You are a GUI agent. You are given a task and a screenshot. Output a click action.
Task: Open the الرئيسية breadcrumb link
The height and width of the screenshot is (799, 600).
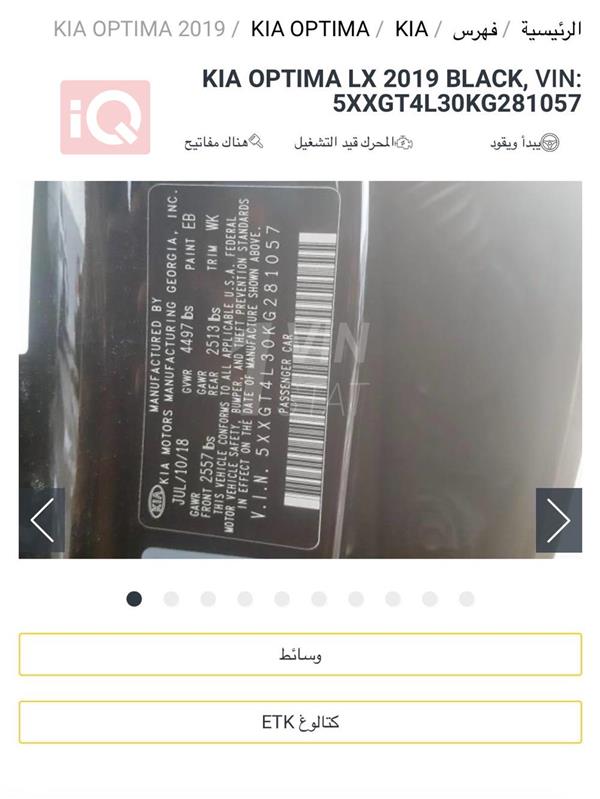[x=550, y=29]
